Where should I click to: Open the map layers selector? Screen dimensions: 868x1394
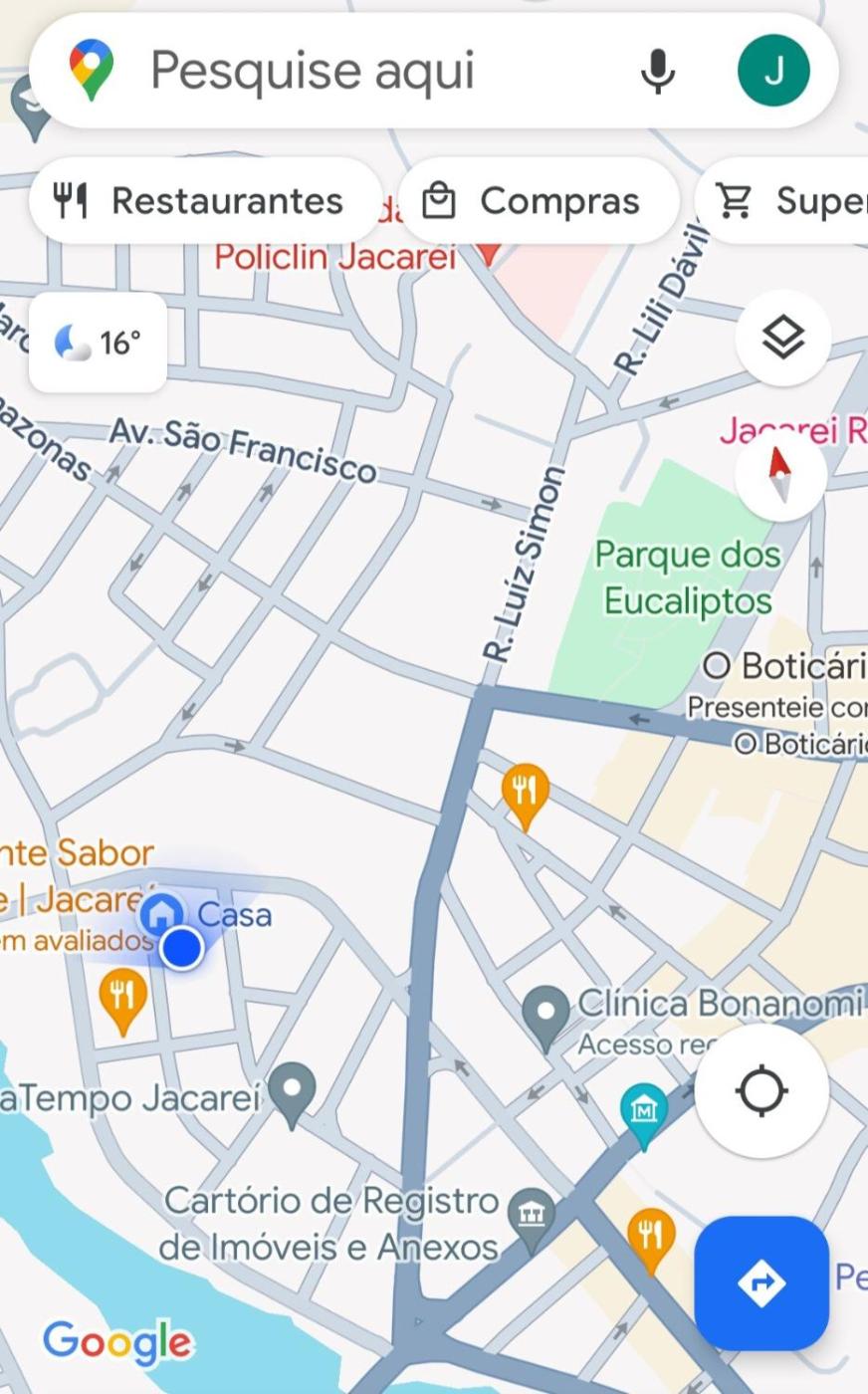coord(782,339)
